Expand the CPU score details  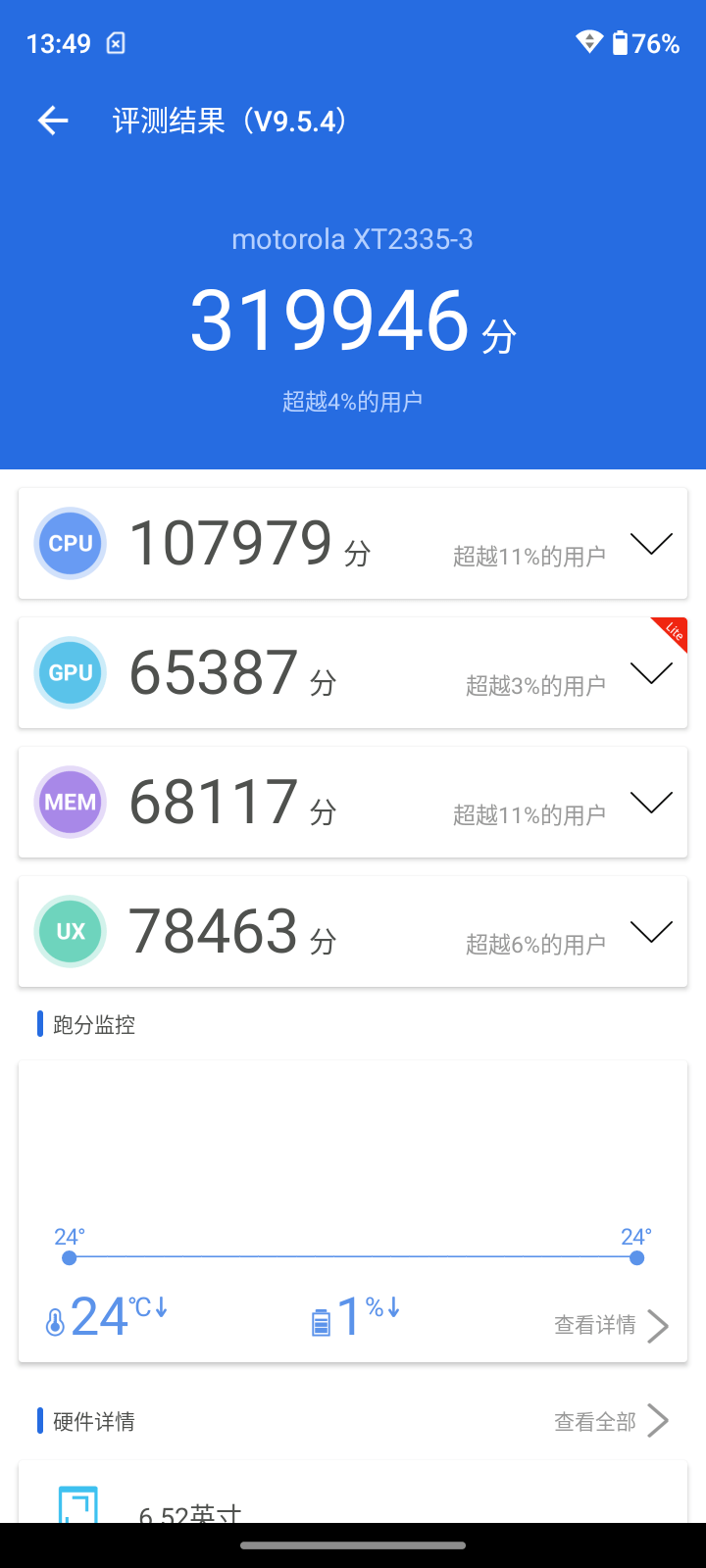[651, 544]
